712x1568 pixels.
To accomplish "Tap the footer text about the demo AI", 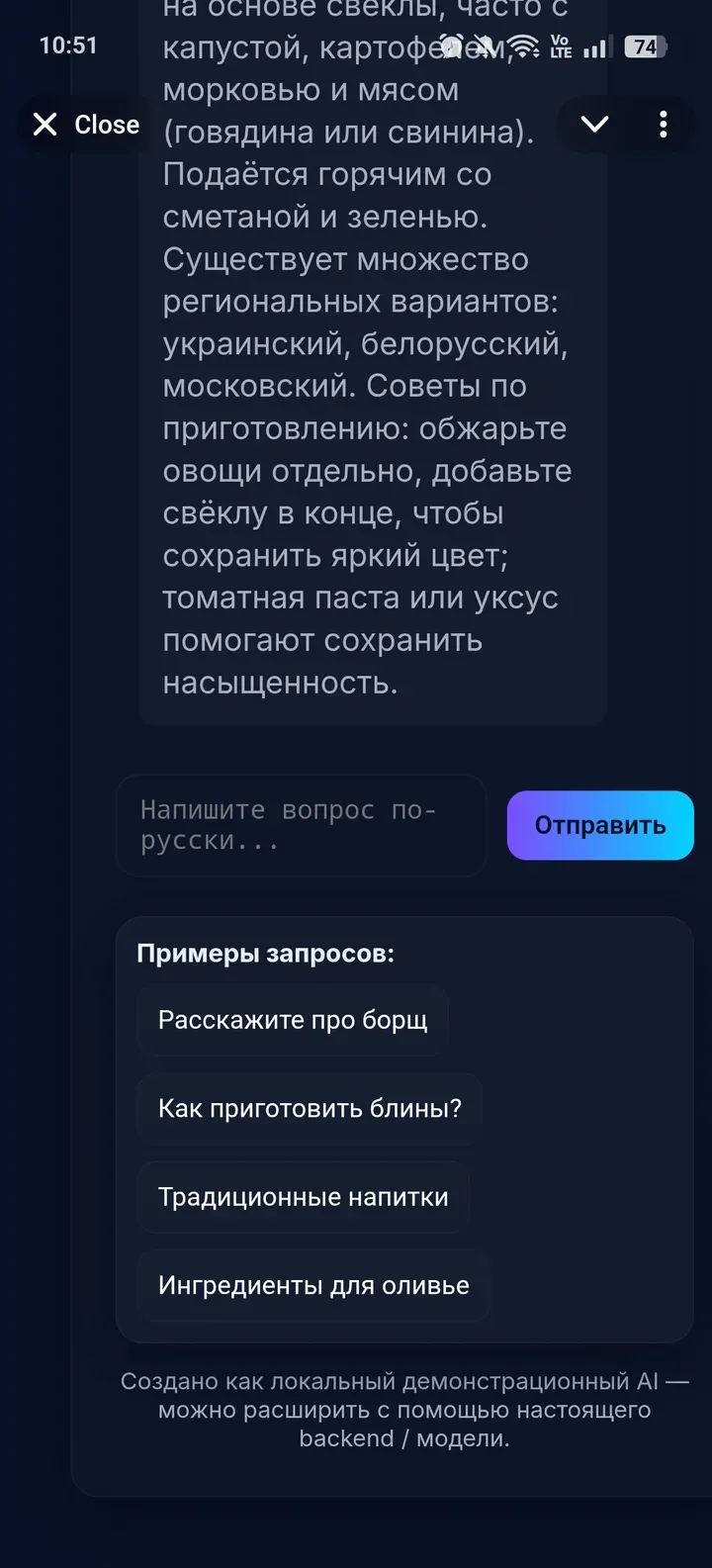I will 404,1411.
